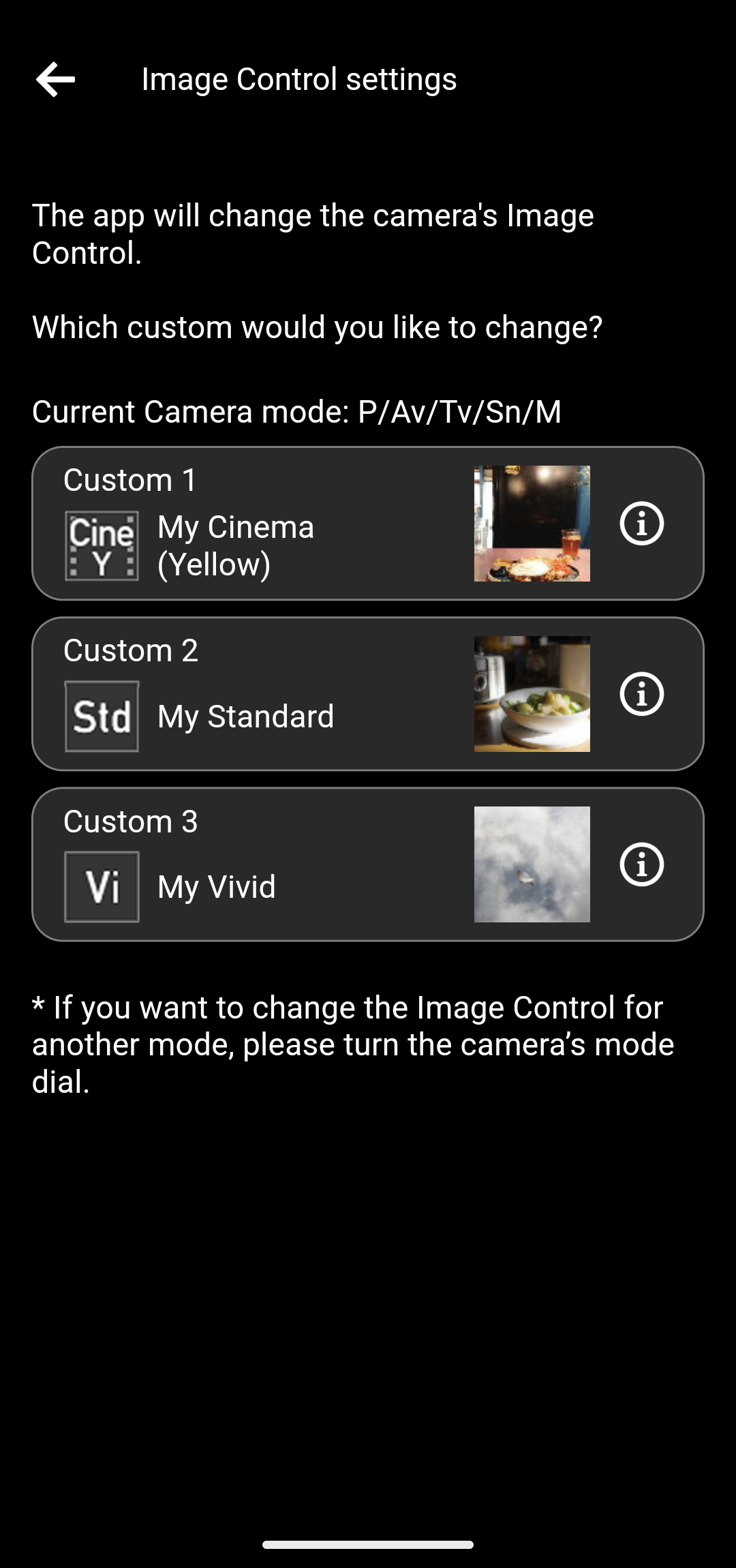The height and width of the screenshot is (1568, 736).
Task: Tap the Std image control badge
Action: (x=102, y=714)
